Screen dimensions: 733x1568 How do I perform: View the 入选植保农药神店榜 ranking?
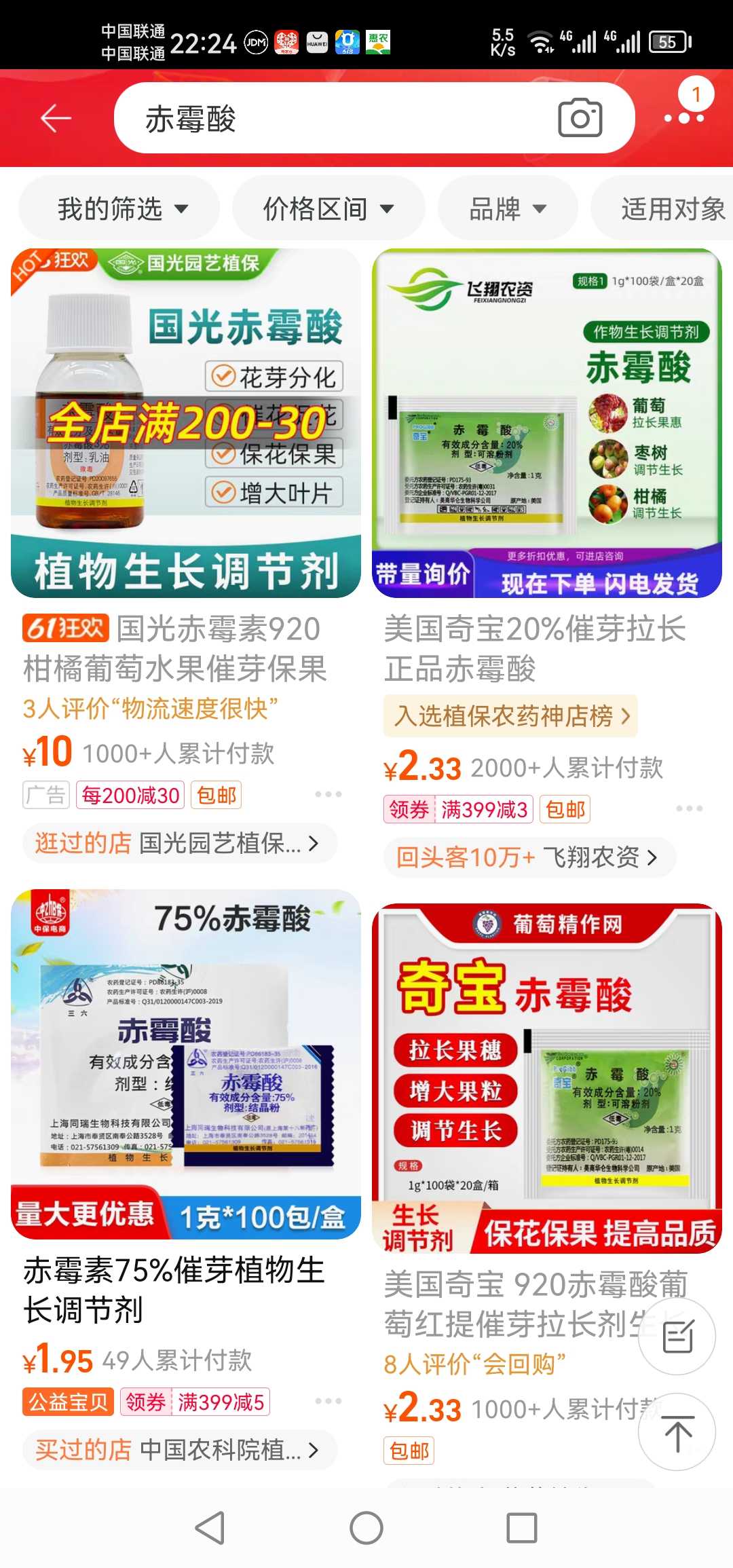(x=510, y=715)
